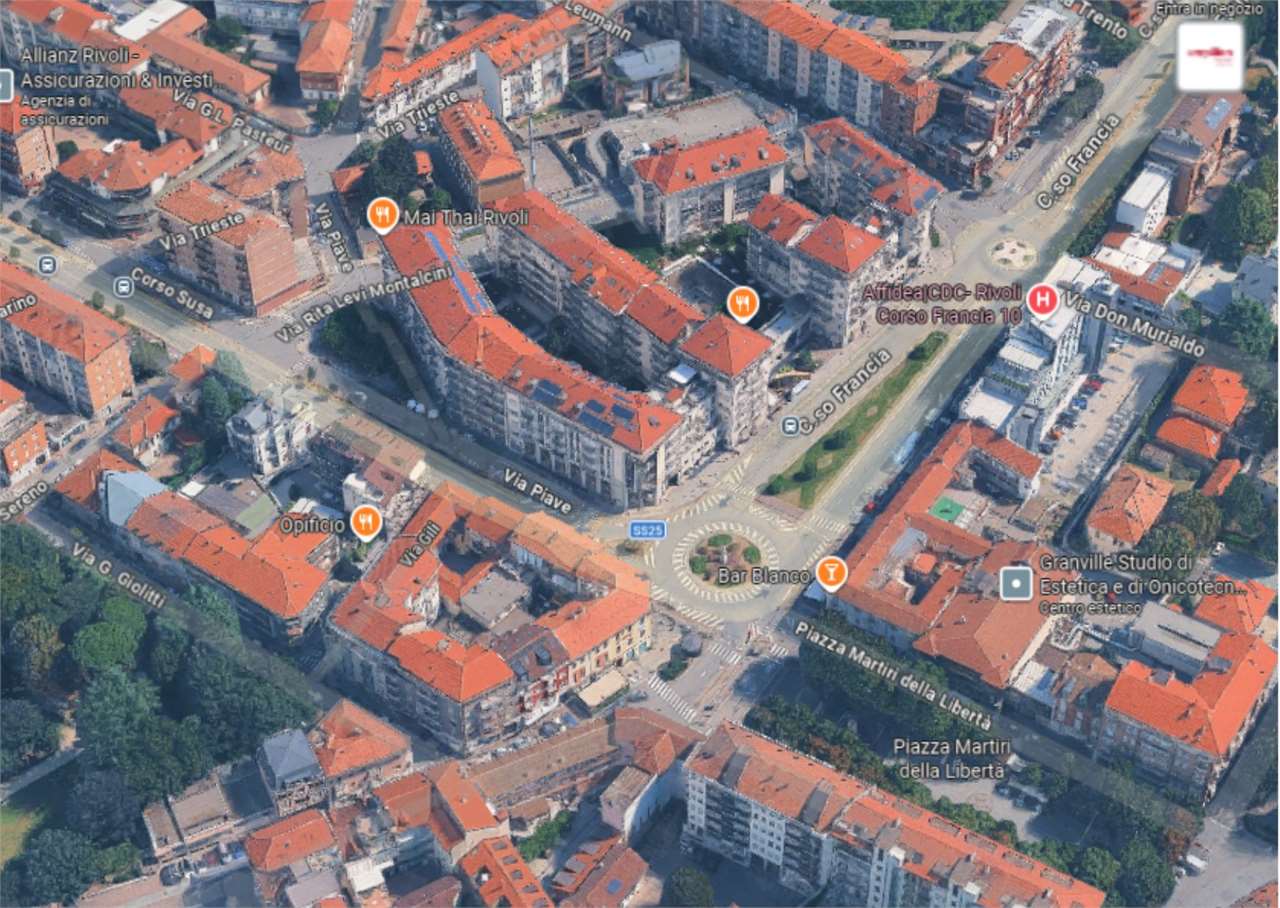Screen dimensions: 1280x908
Task: Open the 'Entra in negozio' store thumbnail
Action: point(1210,56)
